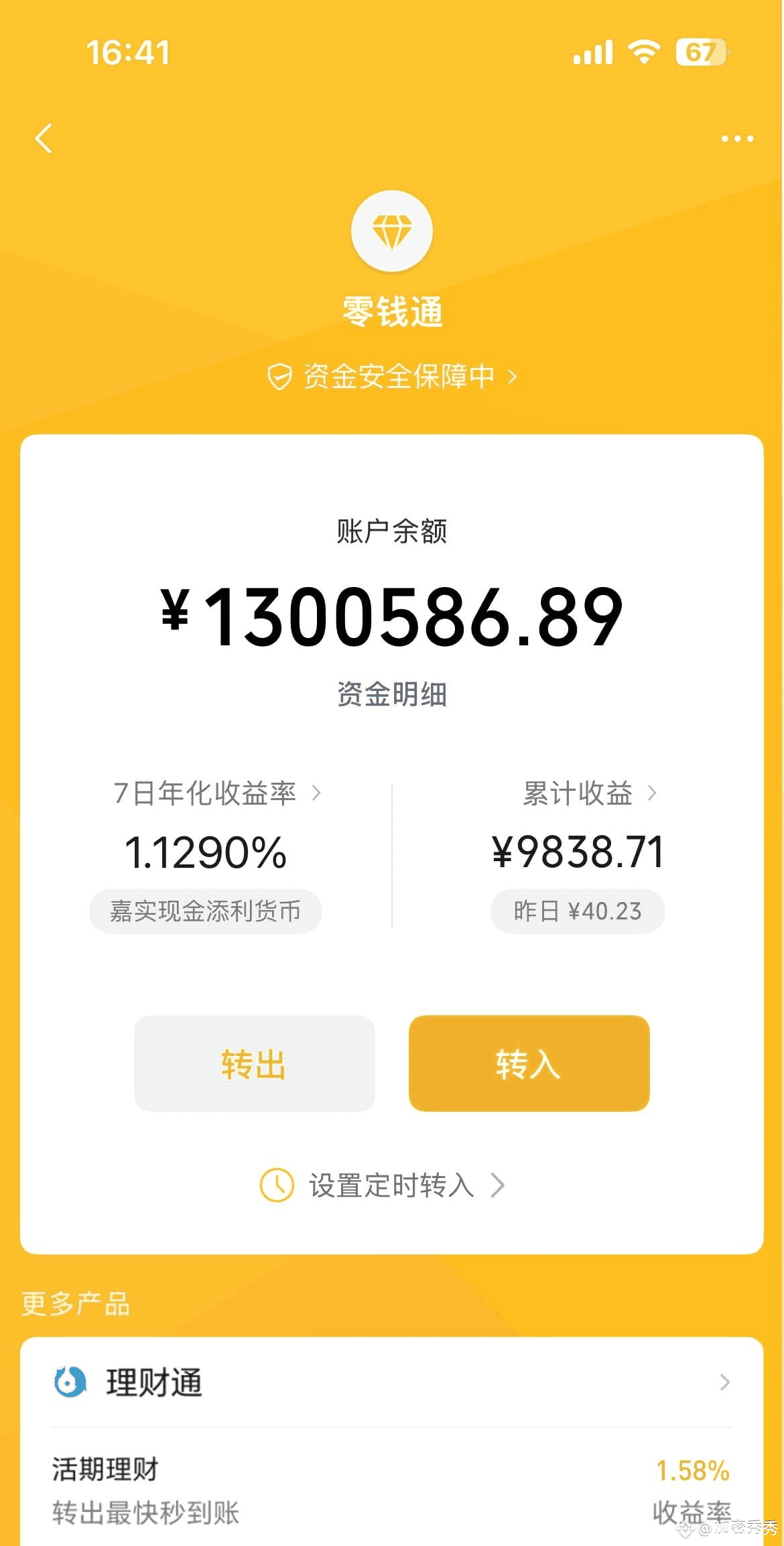
Task: Open the 活期理财 product entry
Action: point(392,1490)
